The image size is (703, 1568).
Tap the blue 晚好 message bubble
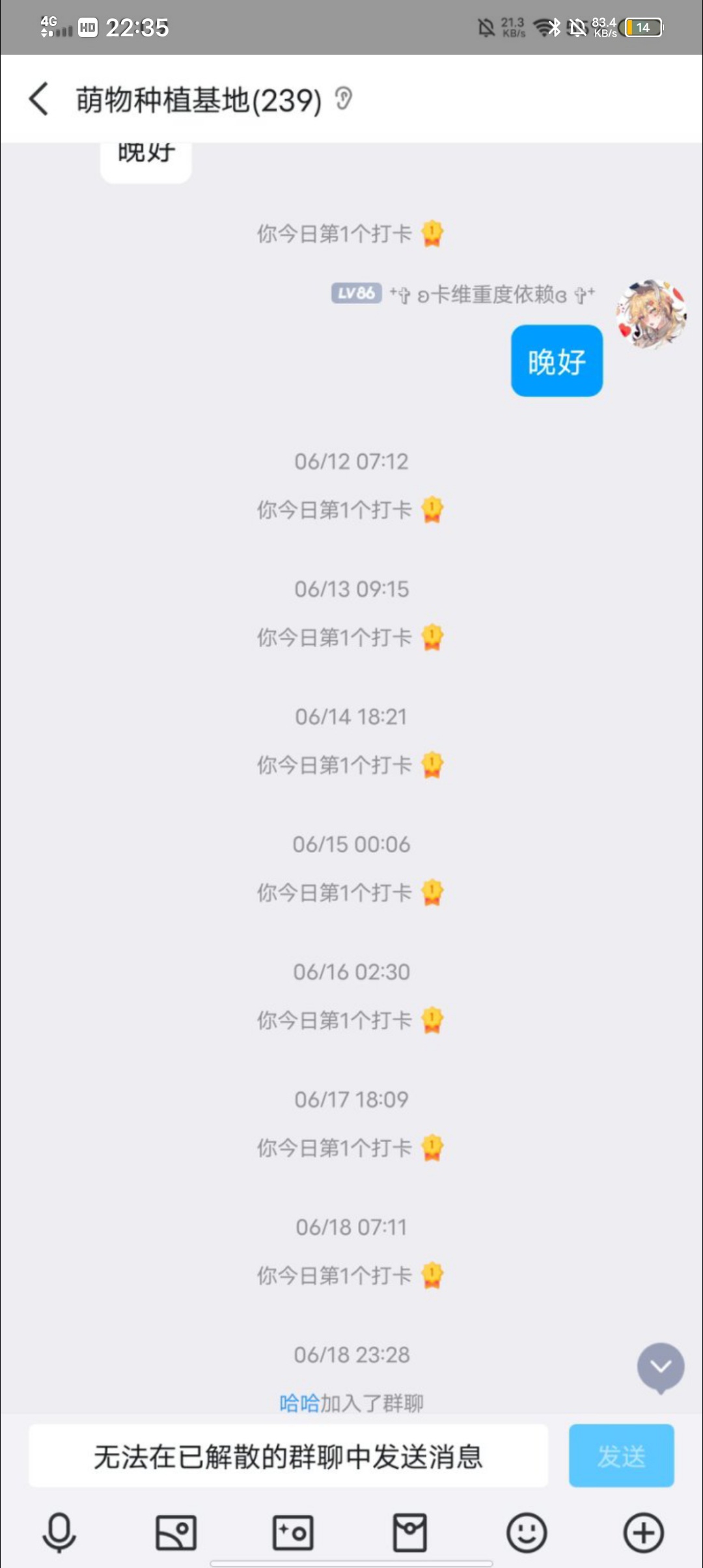[x=557, y=361]
